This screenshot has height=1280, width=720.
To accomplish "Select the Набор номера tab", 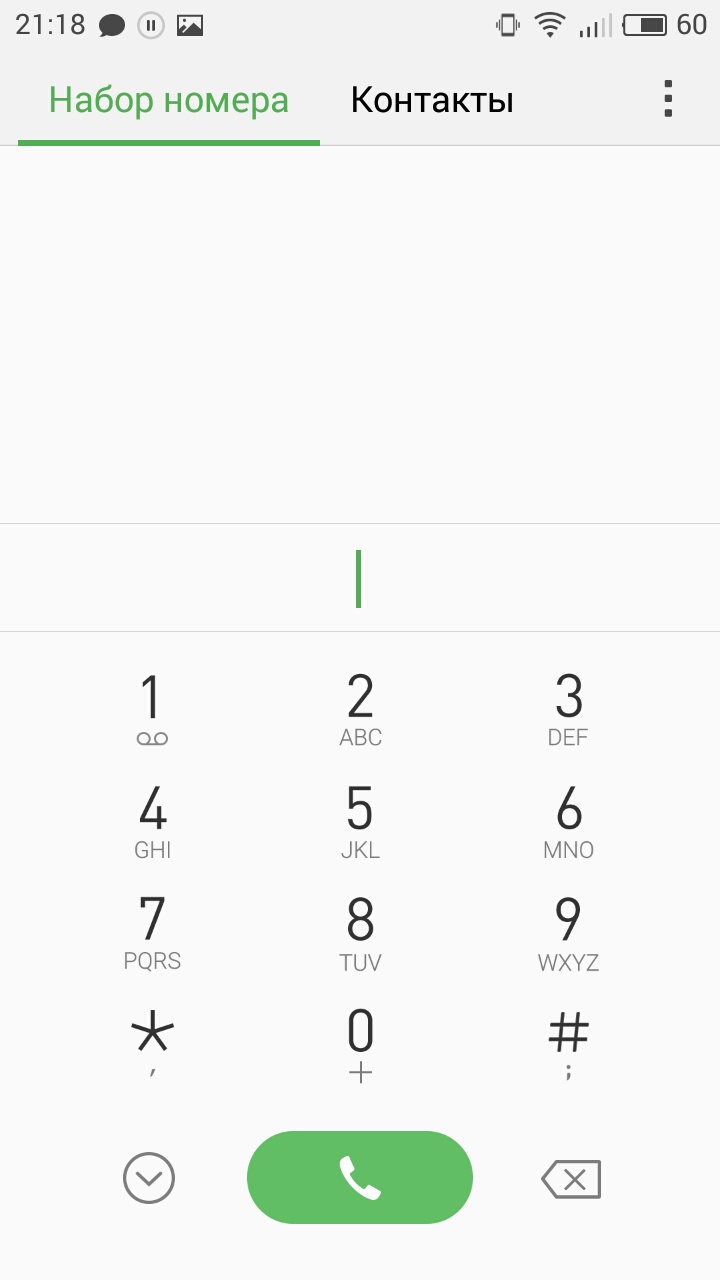I will 169,100.
